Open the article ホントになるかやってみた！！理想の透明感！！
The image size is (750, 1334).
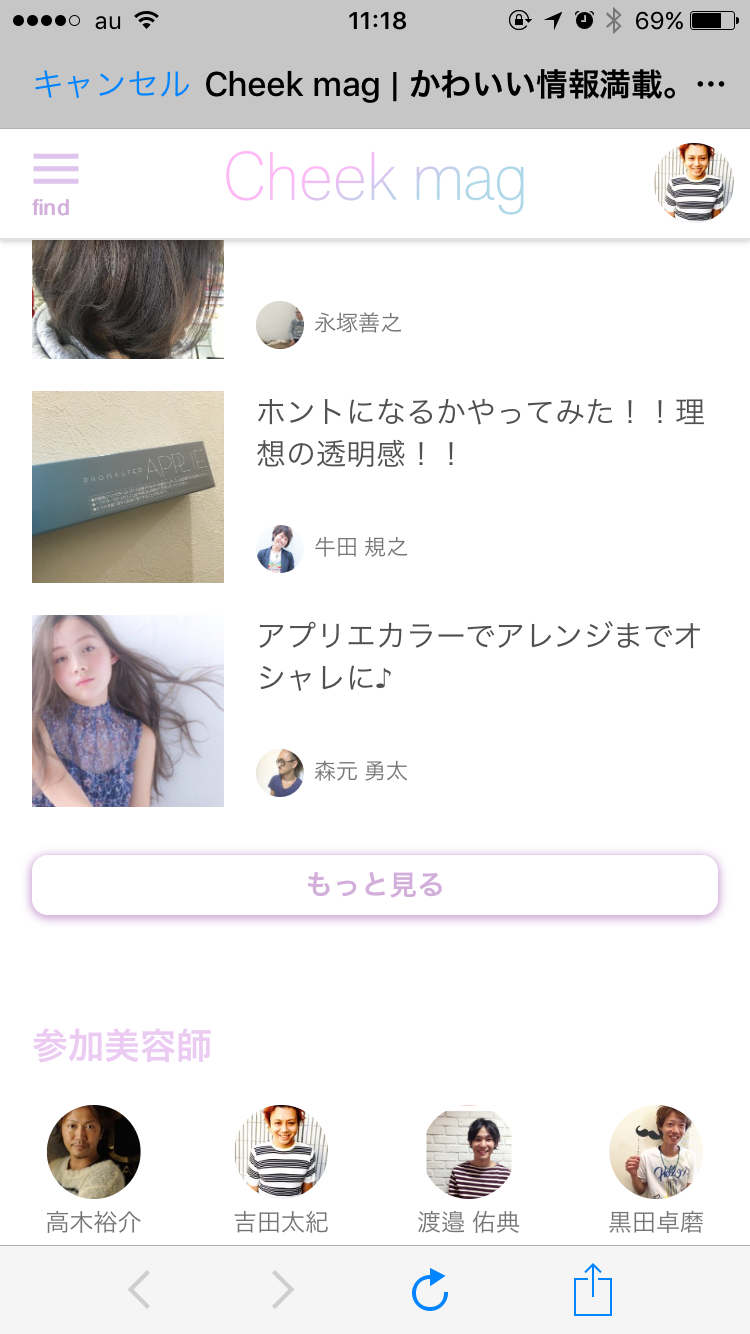tap(481, 433)
